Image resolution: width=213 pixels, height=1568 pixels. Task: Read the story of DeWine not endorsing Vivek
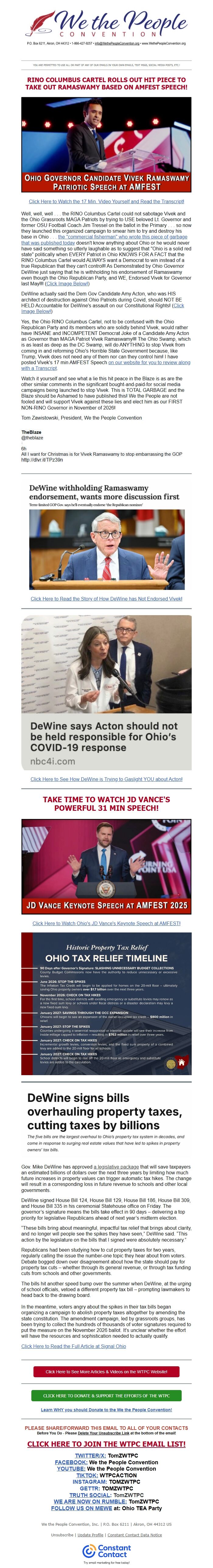[106, 598]
